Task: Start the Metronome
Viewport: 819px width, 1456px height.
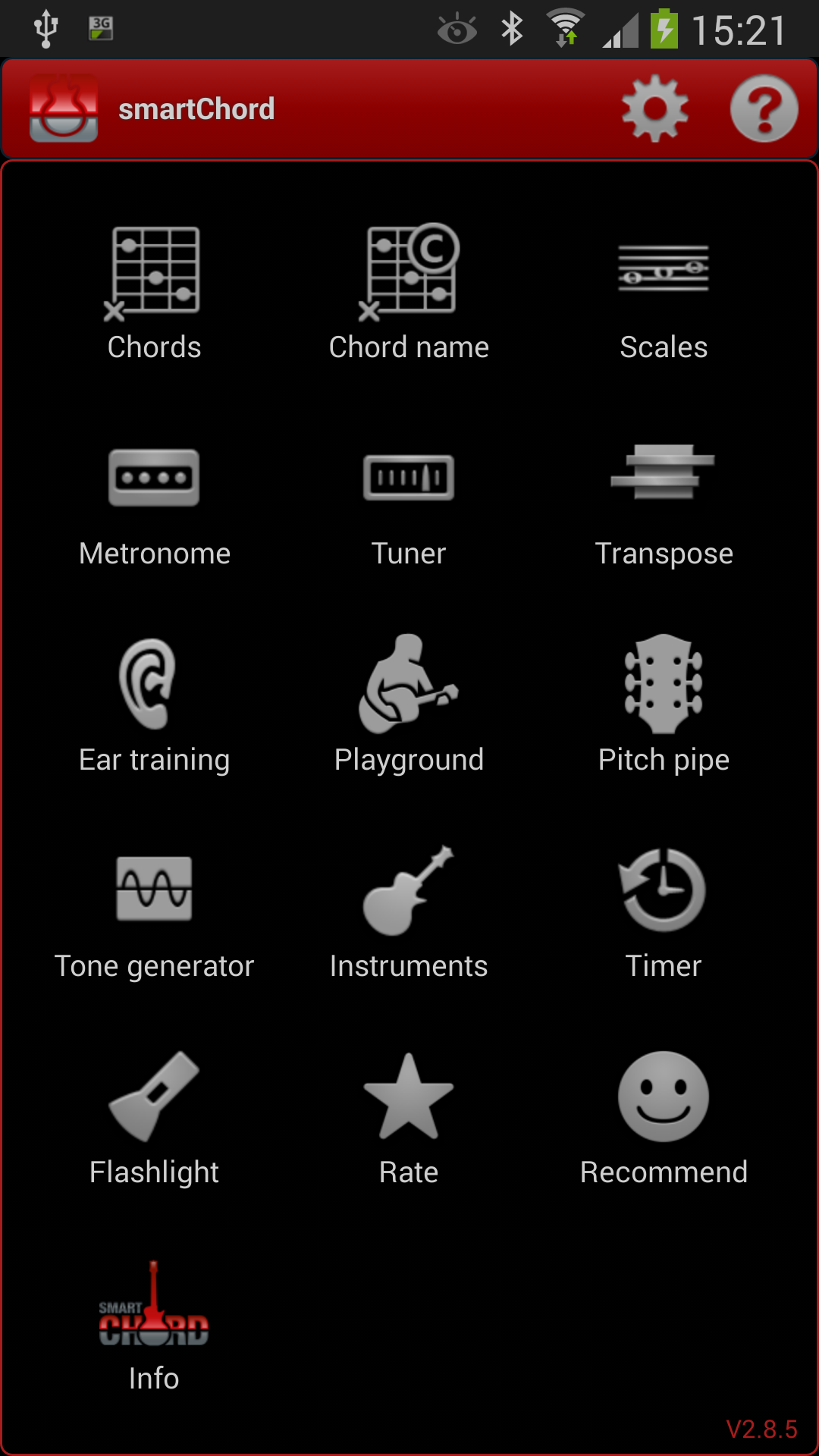Action: [155, 500]
